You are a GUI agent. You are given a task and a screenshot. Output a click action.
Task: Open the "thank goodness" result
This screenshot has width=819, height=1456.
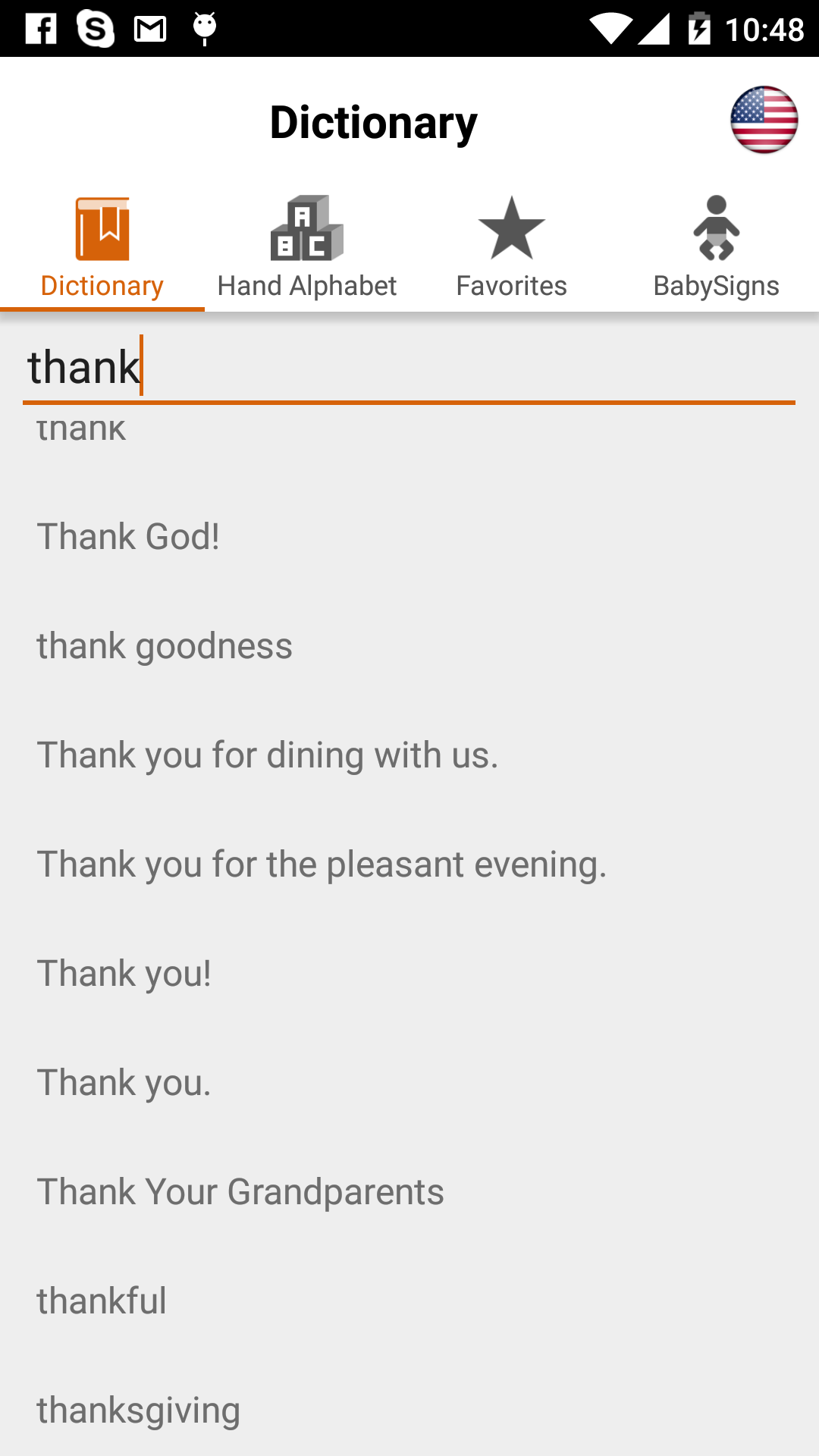(x=409, y=646)
